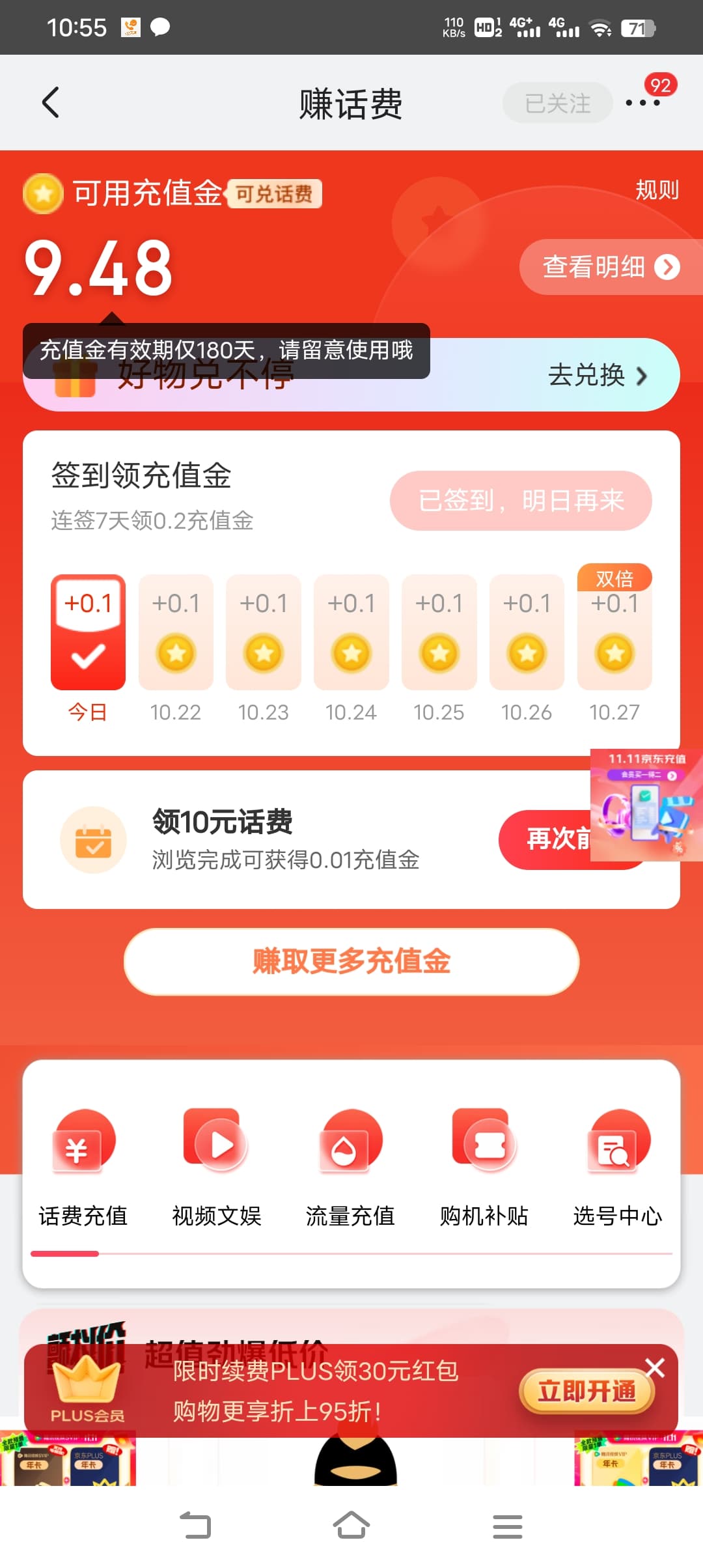Open the three-dot overflow menu

point(642,103)
